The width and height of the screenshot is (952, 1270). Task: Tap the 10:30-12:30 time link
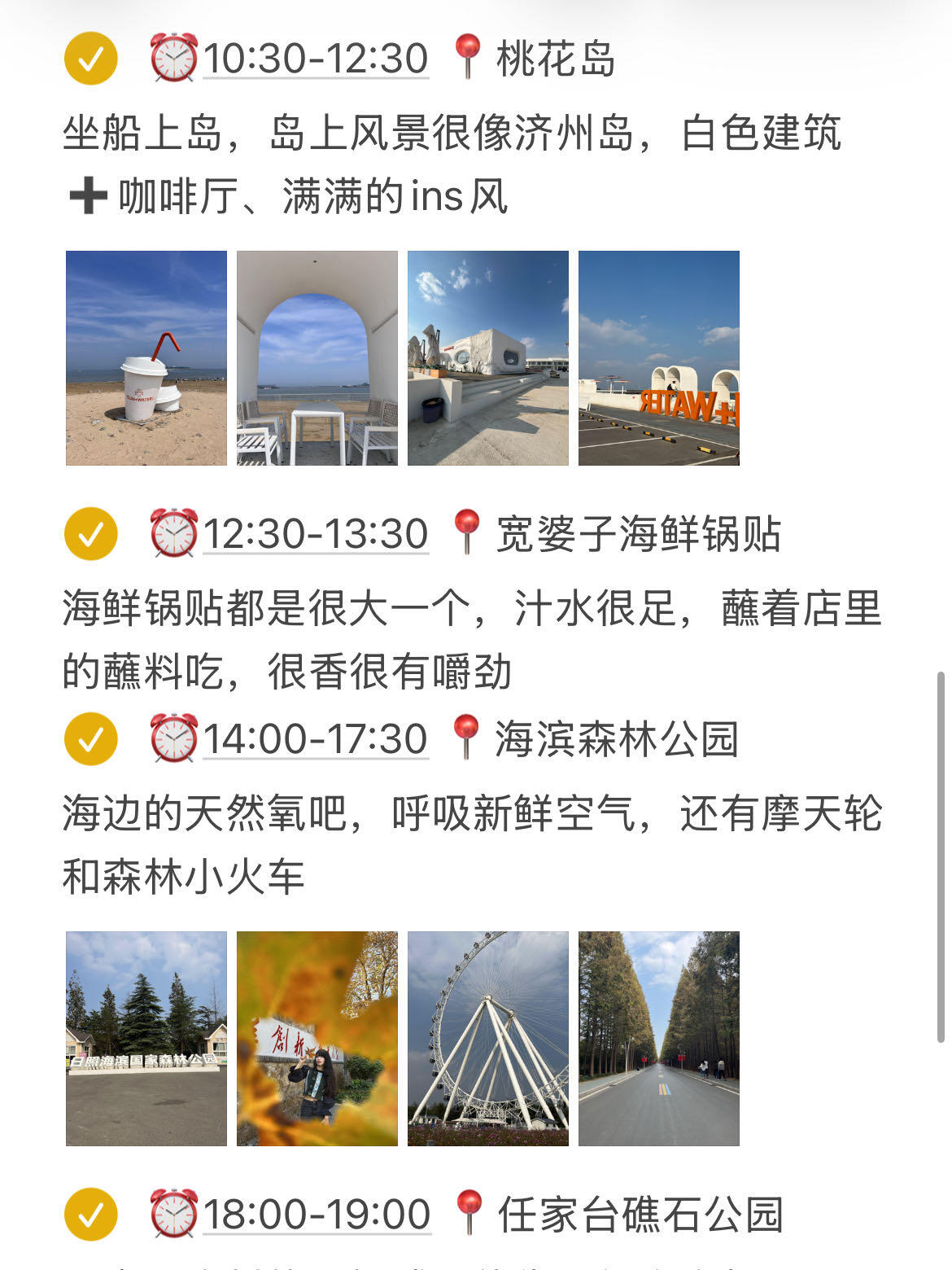tap(316, 59)
